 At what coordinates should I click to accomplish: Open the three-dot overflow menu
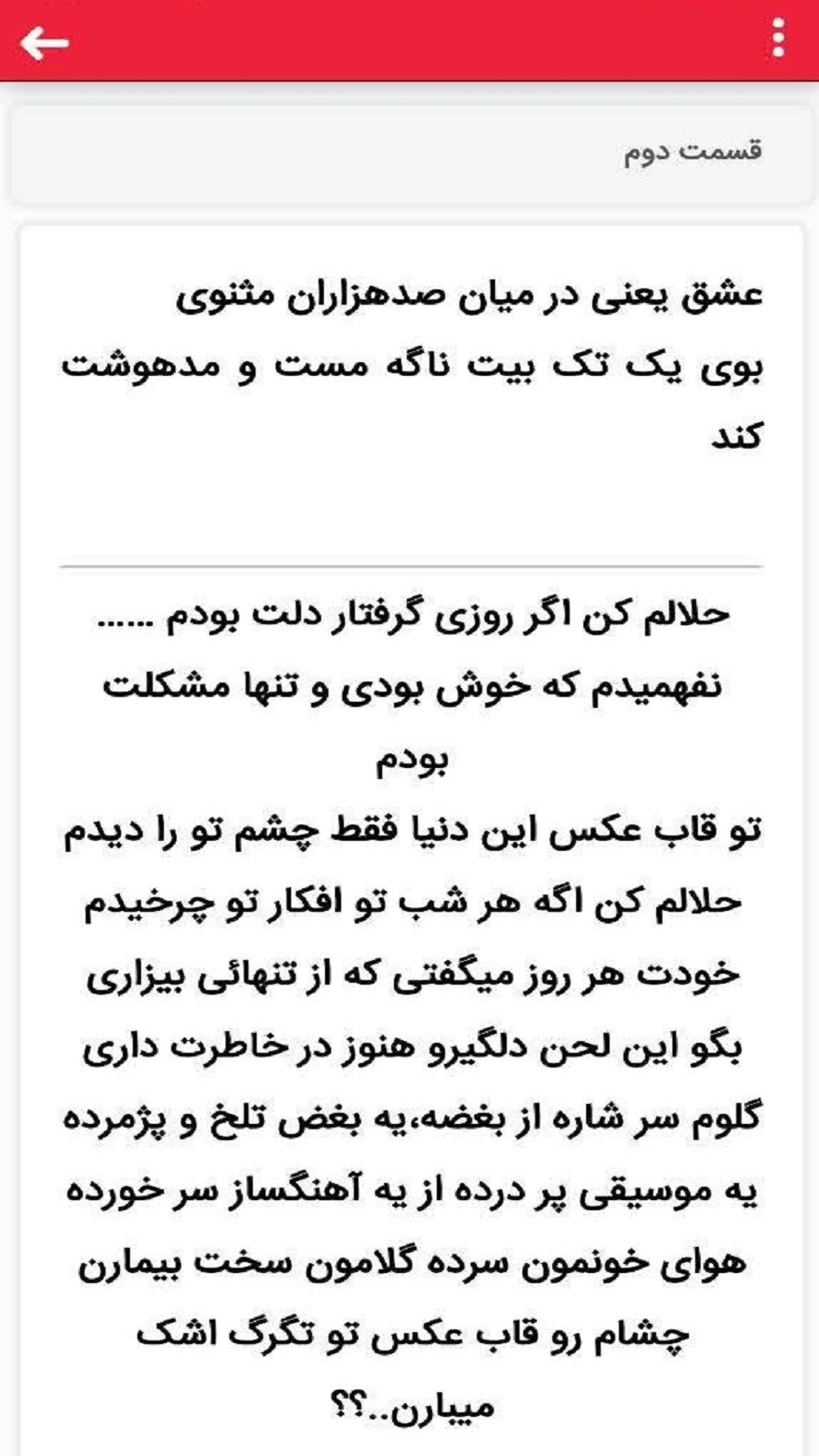tap(777, 40)
